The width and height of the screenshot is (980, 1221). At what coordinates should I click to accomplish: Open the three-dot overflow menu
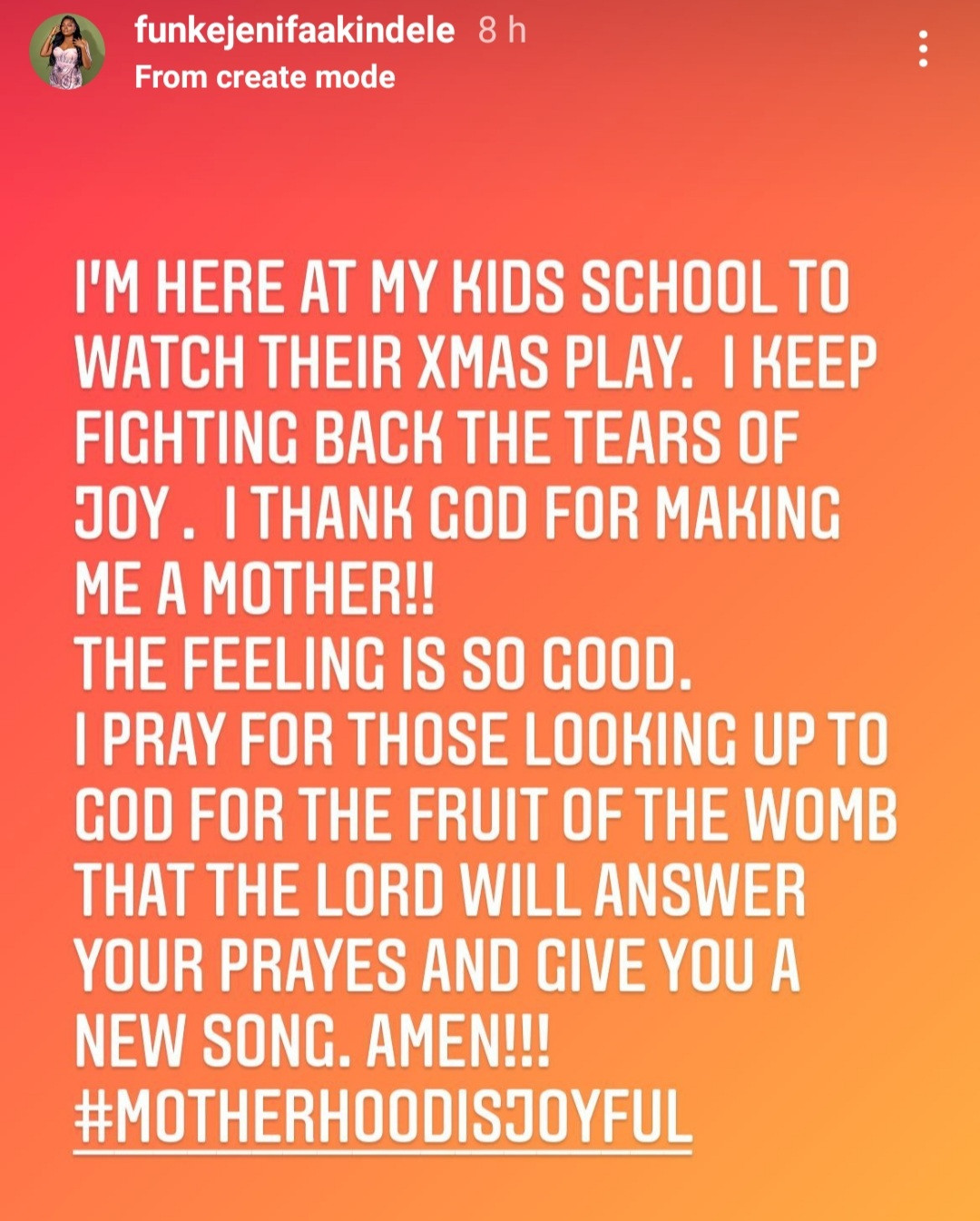(923, 49)
